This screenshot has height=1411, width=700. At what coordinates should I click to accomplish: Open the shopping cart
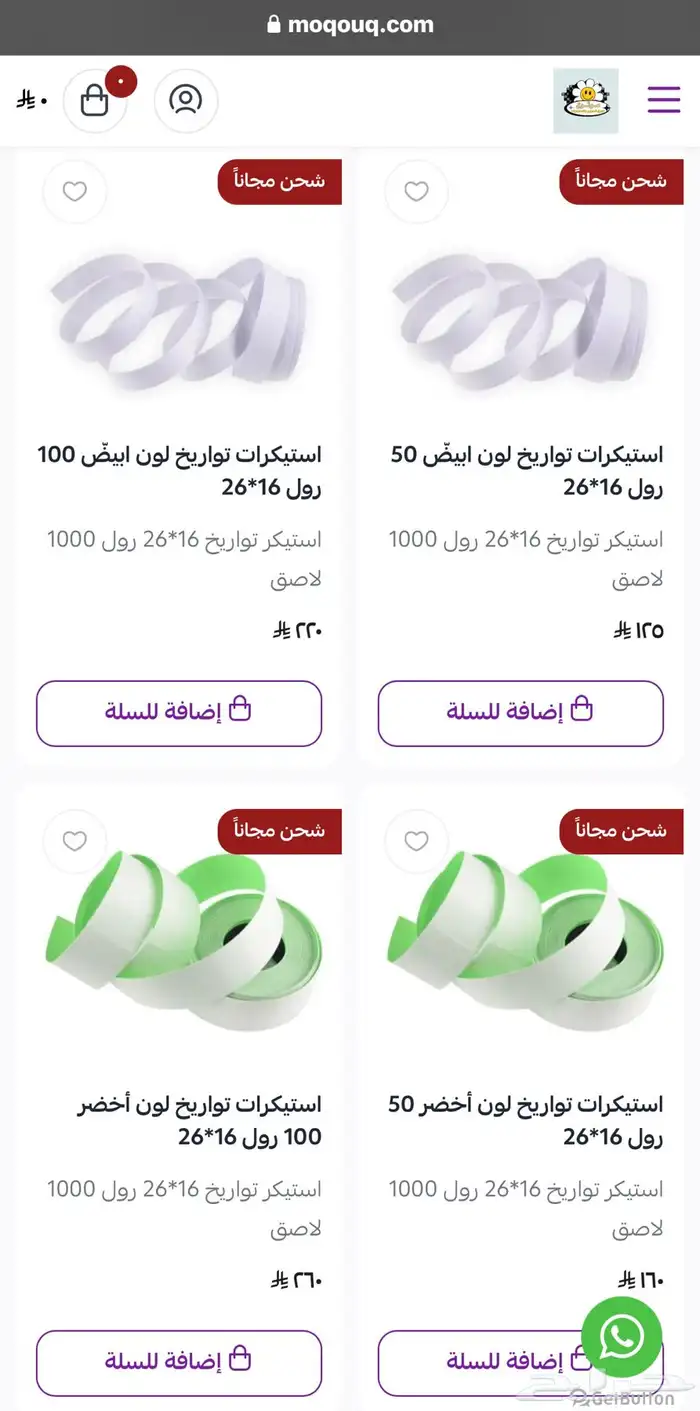coord(95,101)
